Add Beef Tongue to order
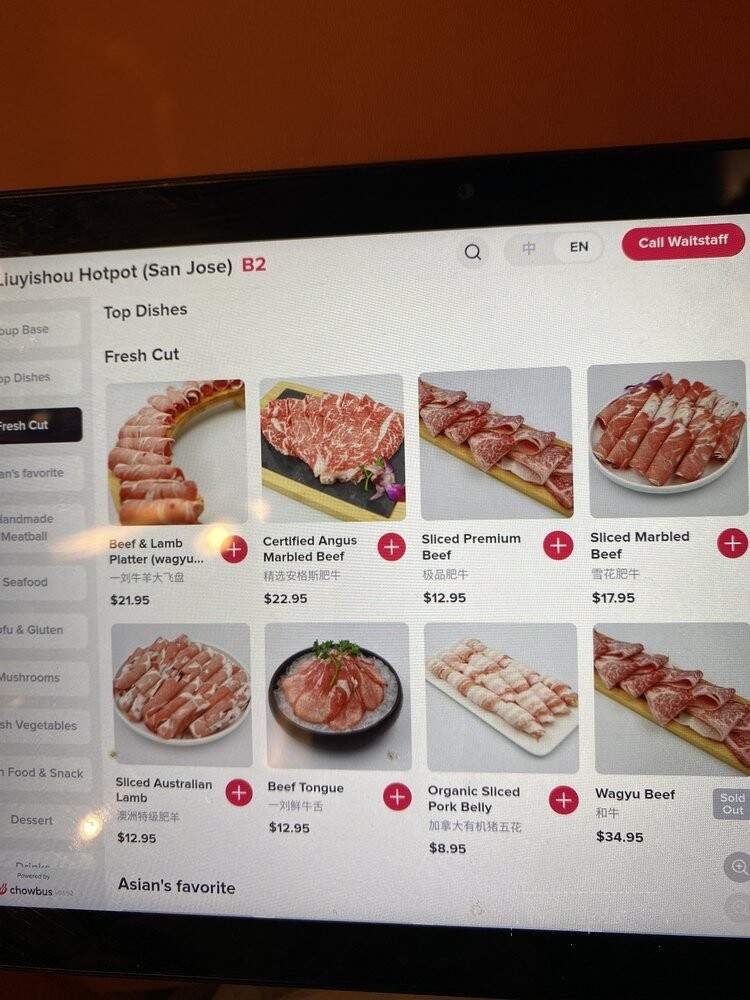 pyautogui.click(x=397, y=797)
